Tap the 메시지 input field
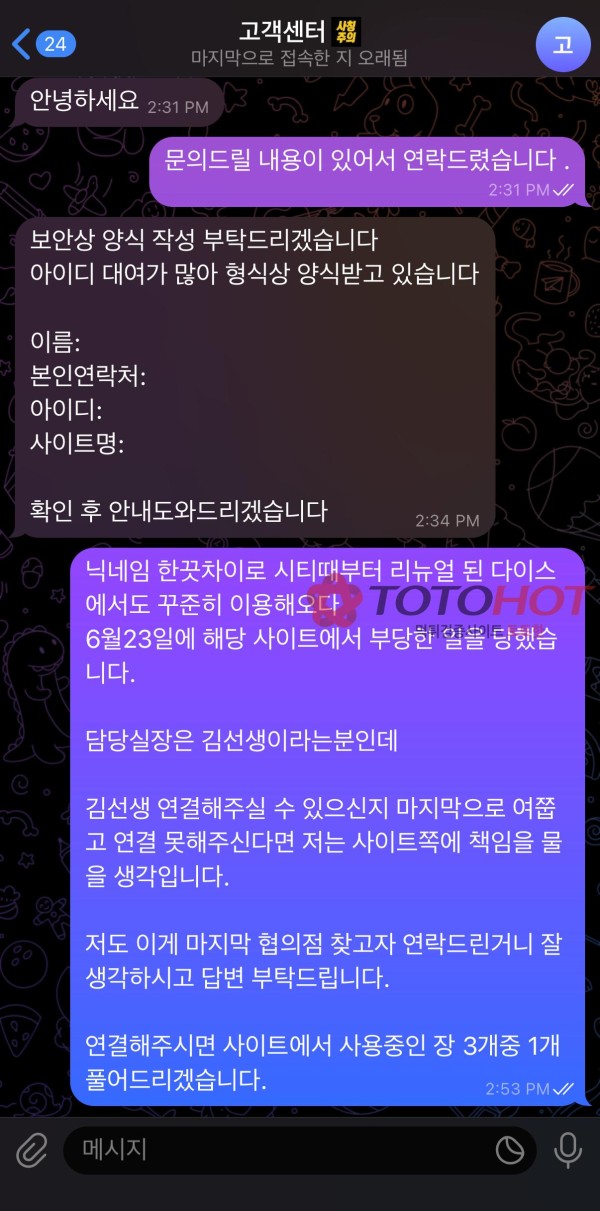This screenshot has width=600, height=1211. (x=280, y=1151)
